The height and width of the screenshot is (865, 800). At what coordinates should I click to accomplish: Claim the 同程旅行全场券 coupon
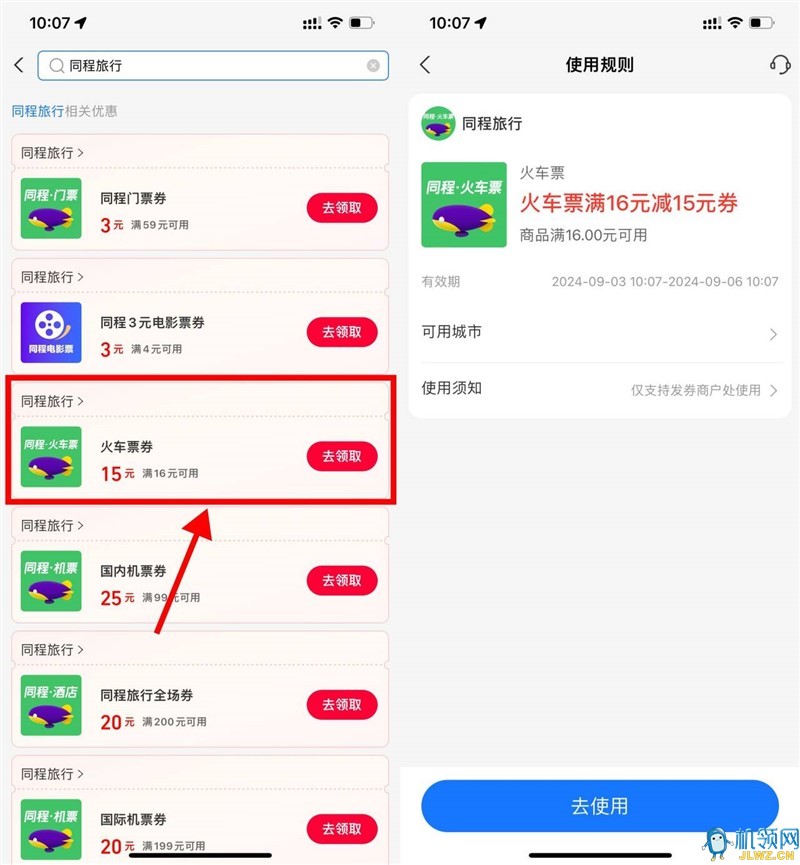pyautogui.click(x=342, y=704)
